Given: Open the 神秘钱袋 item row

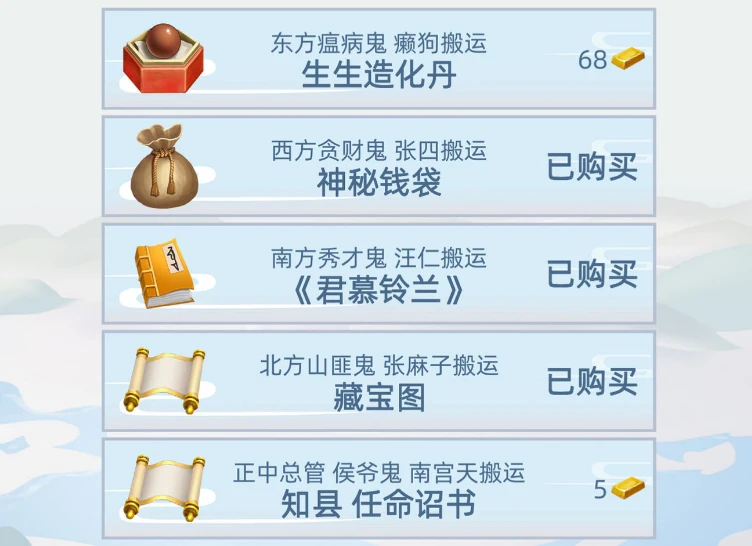Looking at the screenshot, I should [x=378, y=167].
